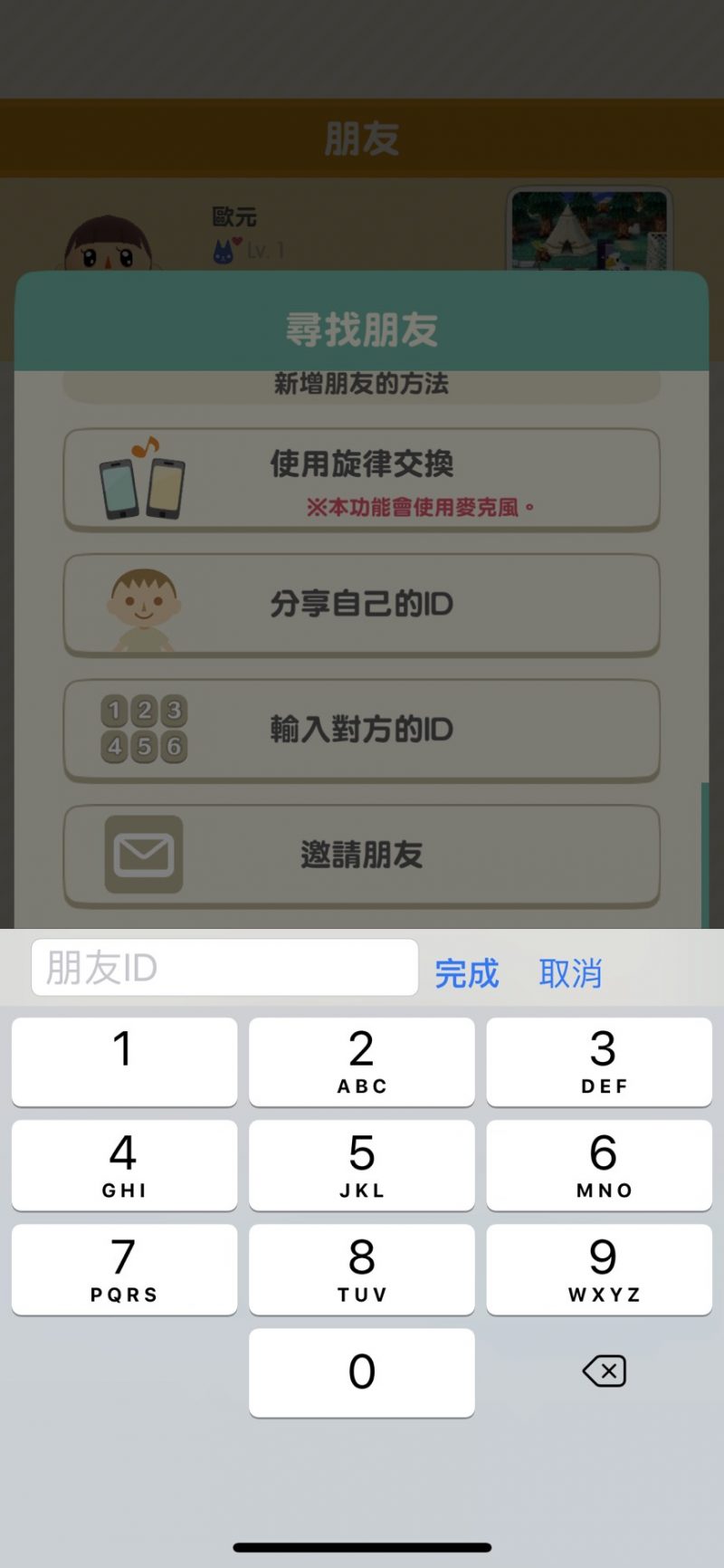Tap the 6 key
Image resolution: width=724 pixels, height=1568 pixels.
click(599, 1165)
